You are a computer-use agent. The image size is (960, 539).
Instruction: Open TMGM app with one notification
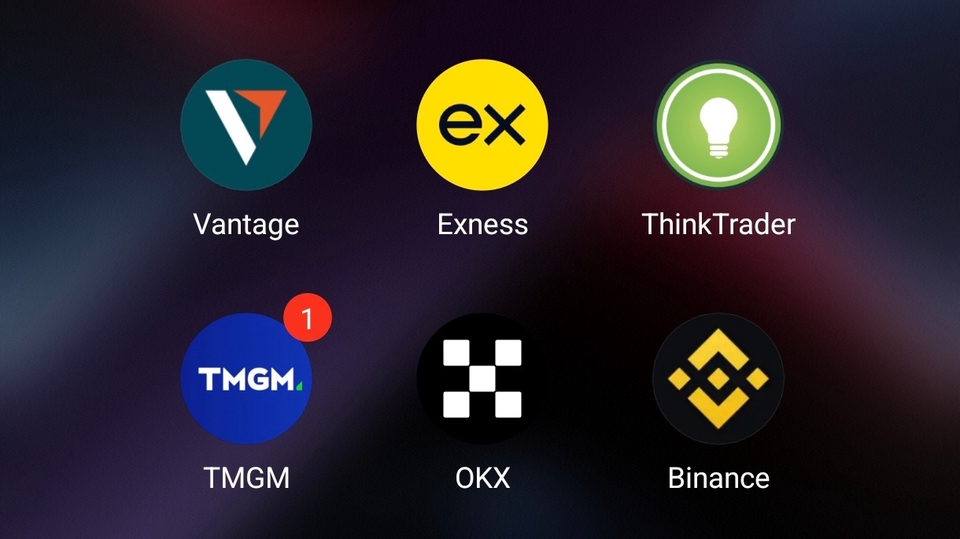coord(246,379)
